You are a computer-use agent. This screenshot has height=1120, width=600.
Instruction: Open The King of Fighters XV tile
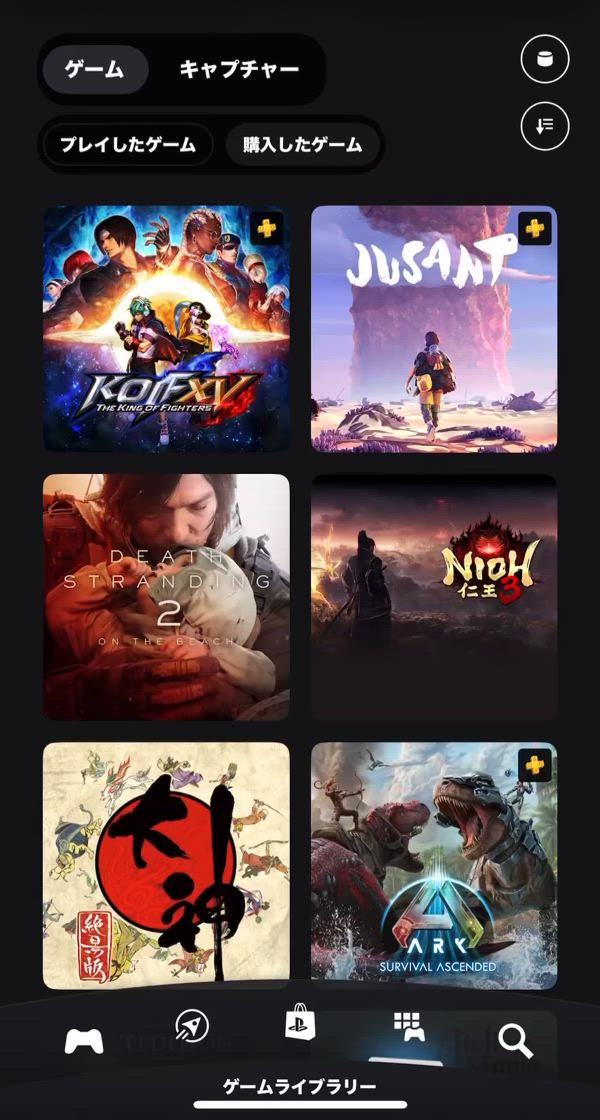point(166,329)
